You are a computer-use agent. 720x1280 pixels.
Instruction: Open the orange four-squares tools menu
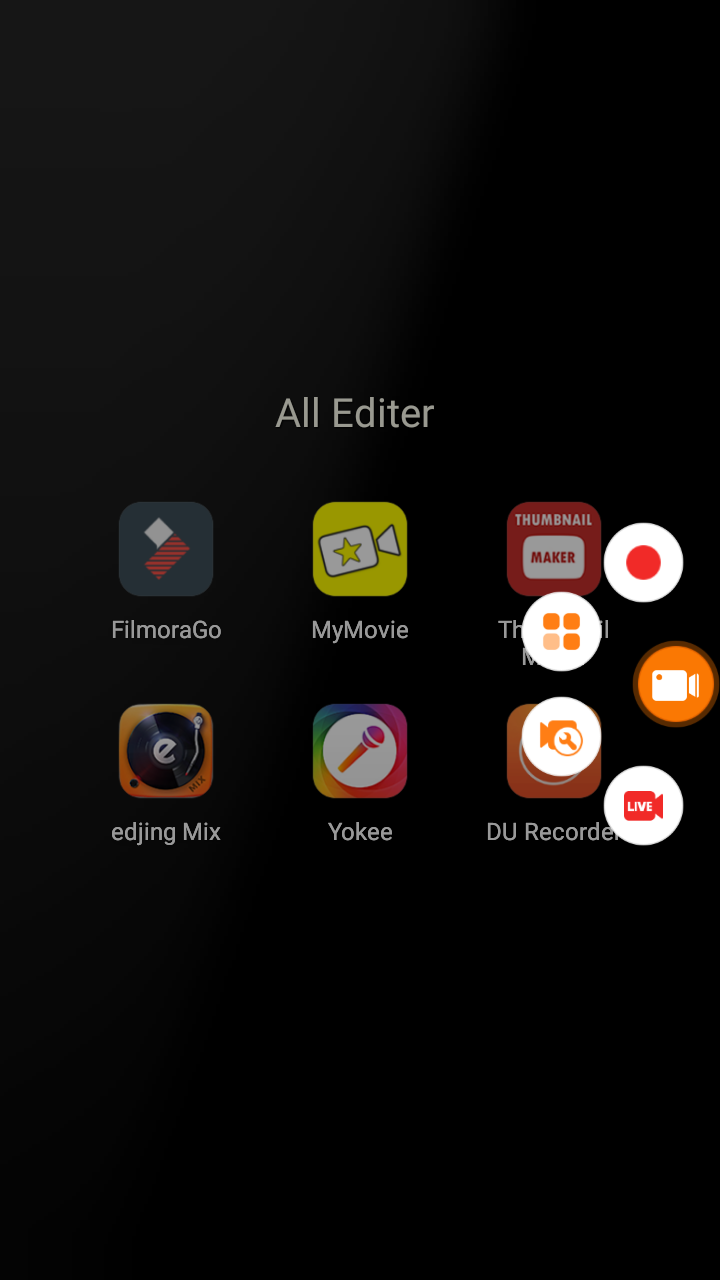tap(561, 632)
